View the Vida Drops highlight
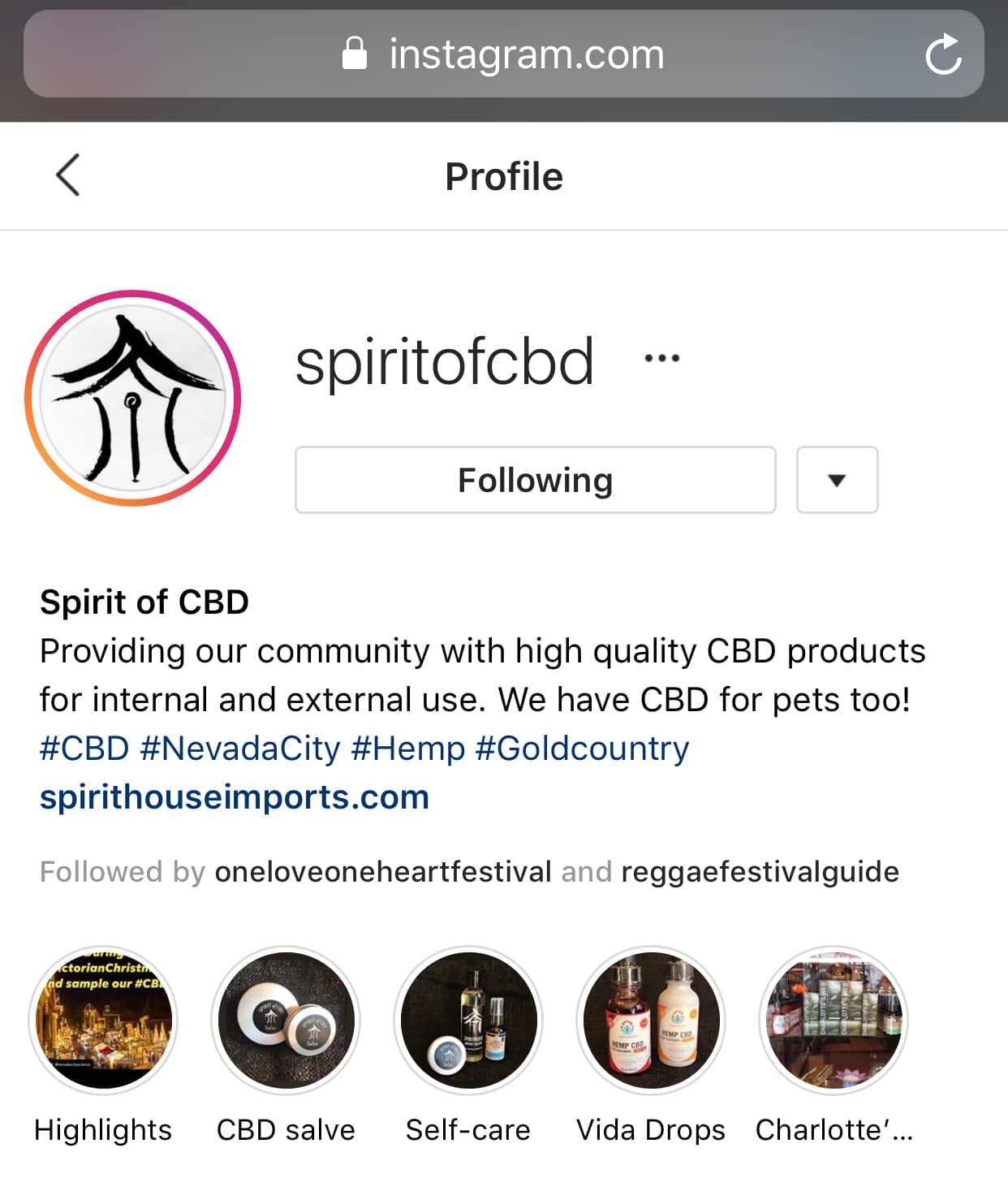Screen dimensions: 1008x1178 (x=651, y=1020)
